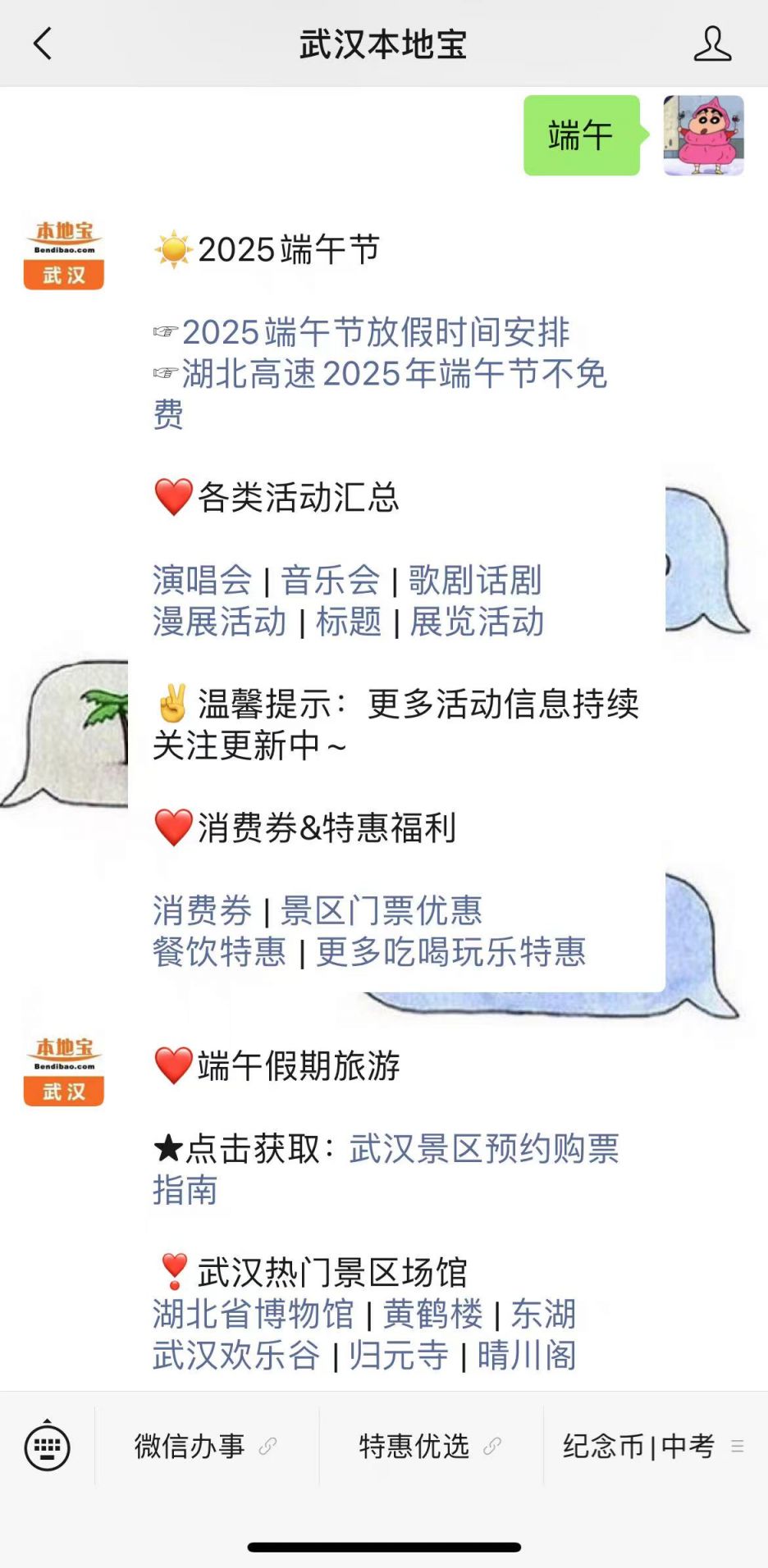Viewport: 768px width, 1568px height.
Task: Open the 湖北省博物馆 link
Action: 253,1314
